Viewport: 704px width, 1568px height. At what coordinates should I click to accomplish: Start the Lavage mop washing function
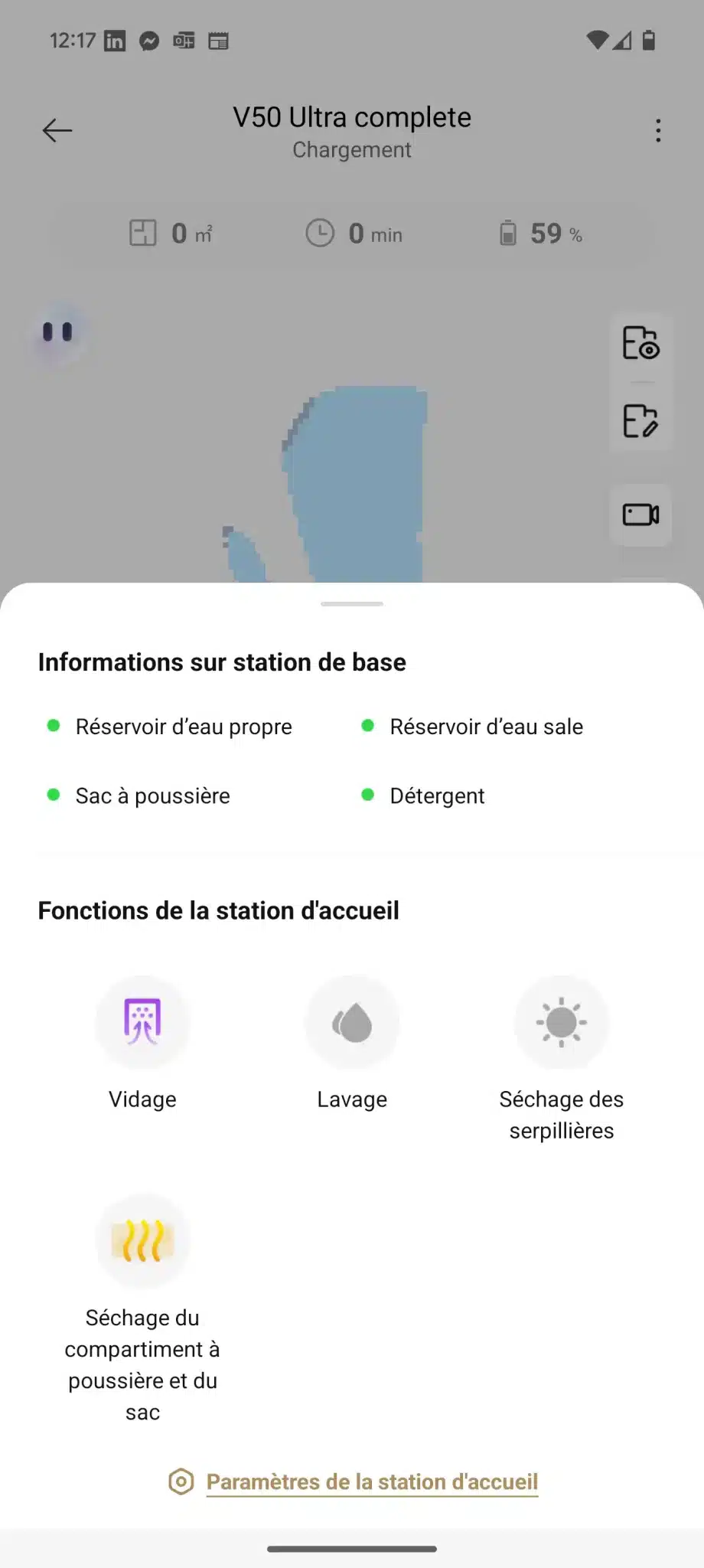point(352,1022)
